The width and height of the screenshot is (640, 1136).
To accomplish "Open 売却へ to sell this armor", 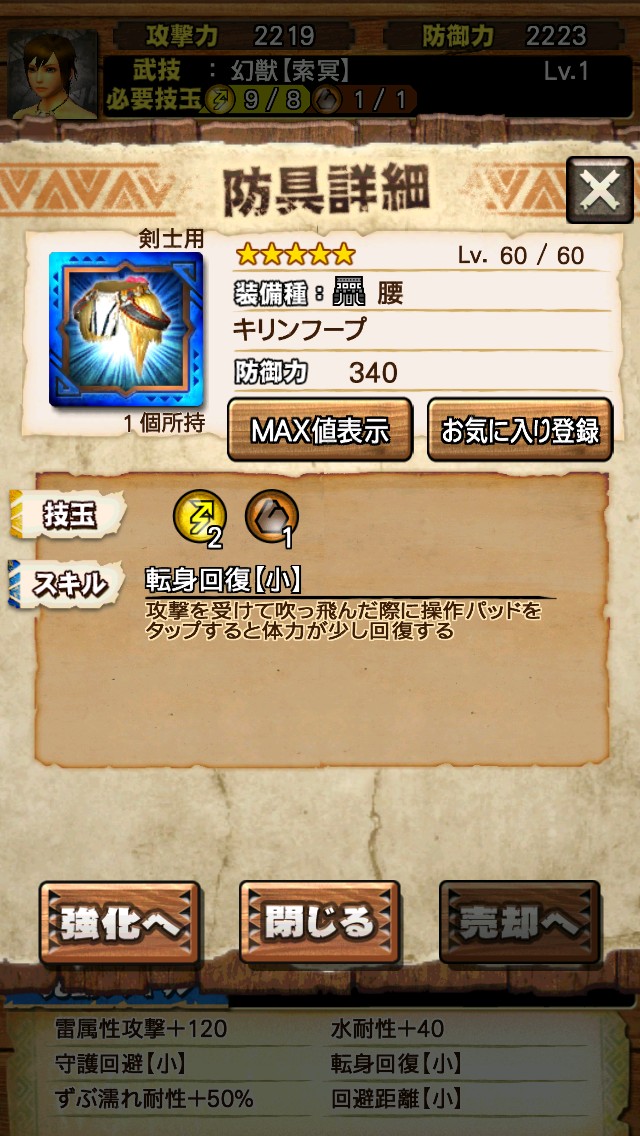I will click(x=519, y=922).
